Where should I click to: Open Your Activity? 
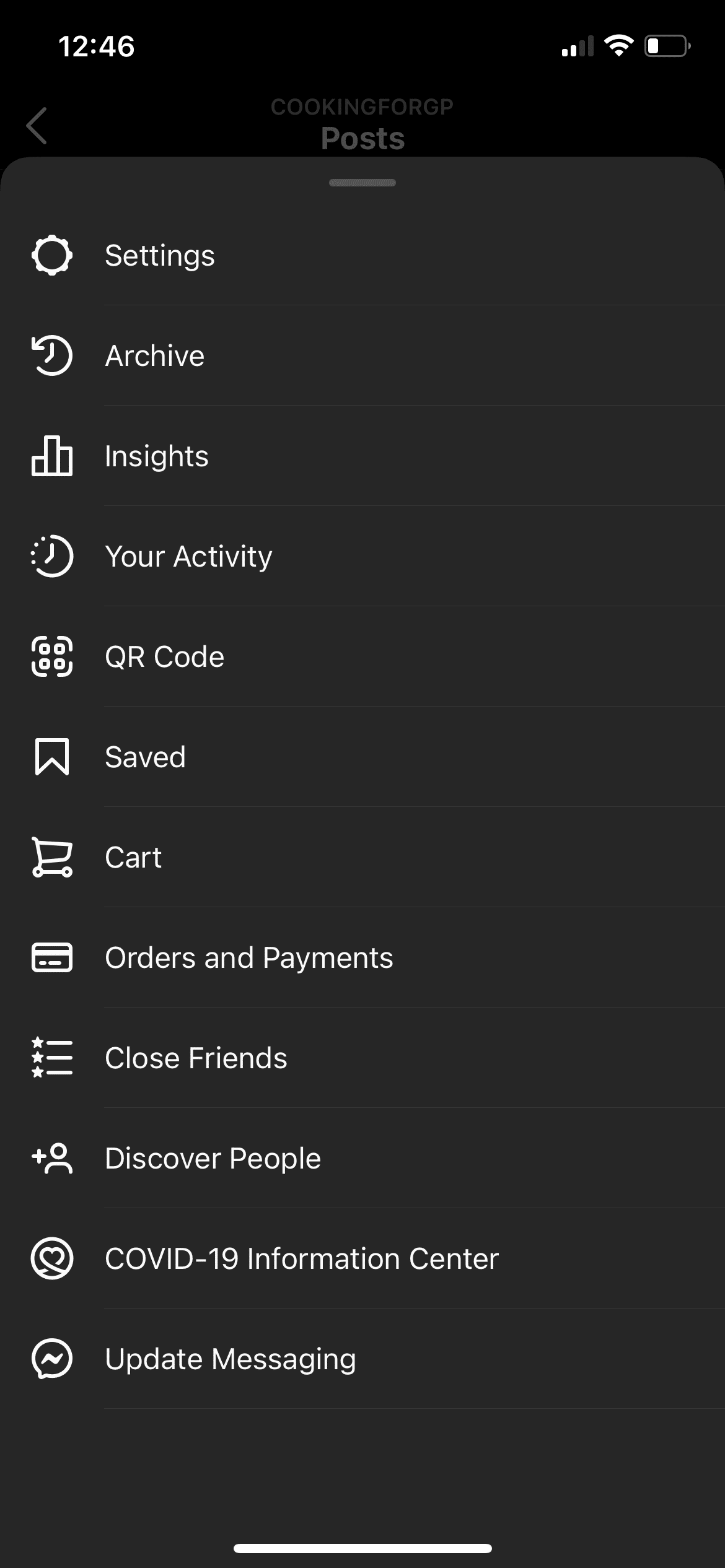click(x=362, y=556)
